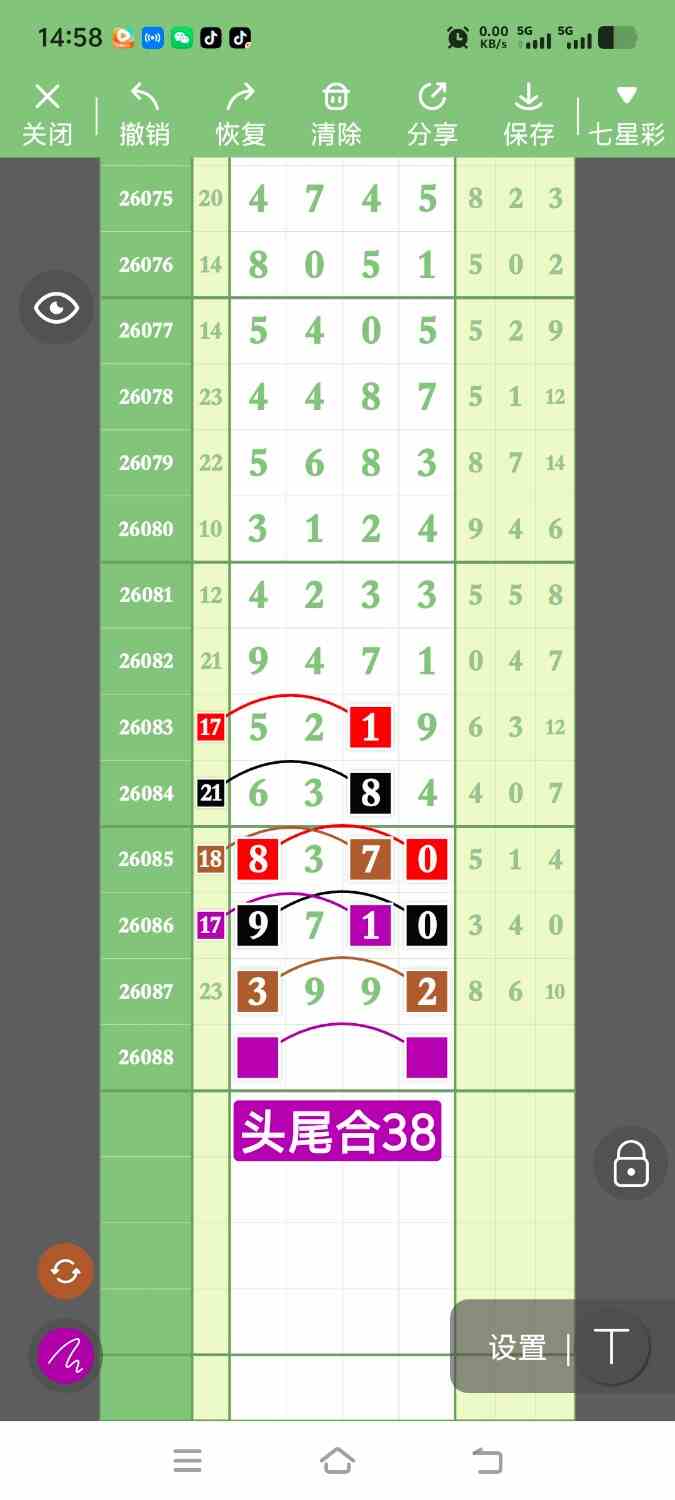Close the chart editor

[x=47, y=114]
